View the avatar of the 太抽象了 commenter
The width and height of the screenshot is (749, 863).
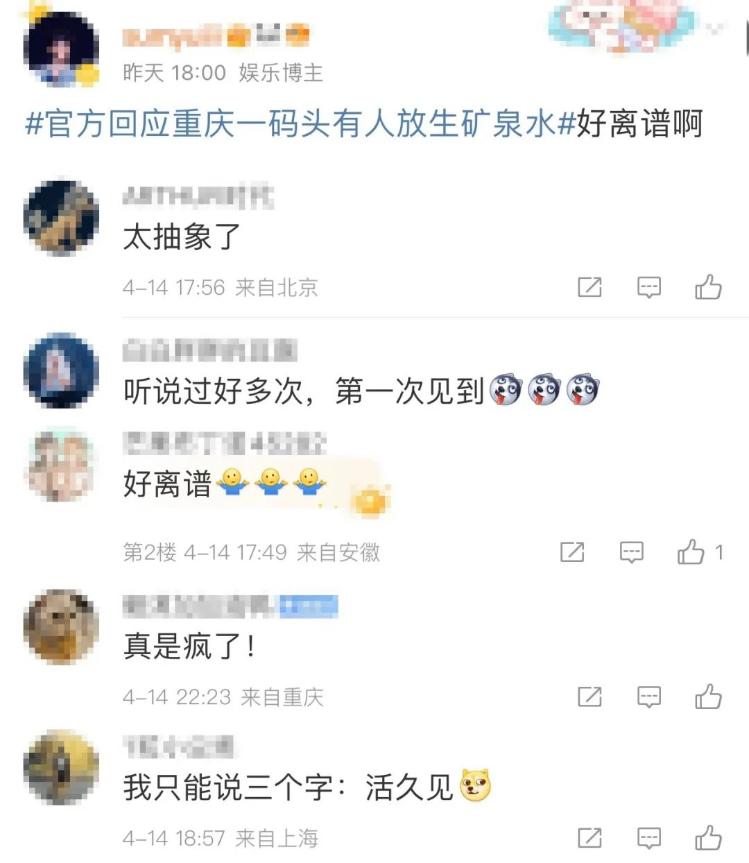click(x=60, y=218)
